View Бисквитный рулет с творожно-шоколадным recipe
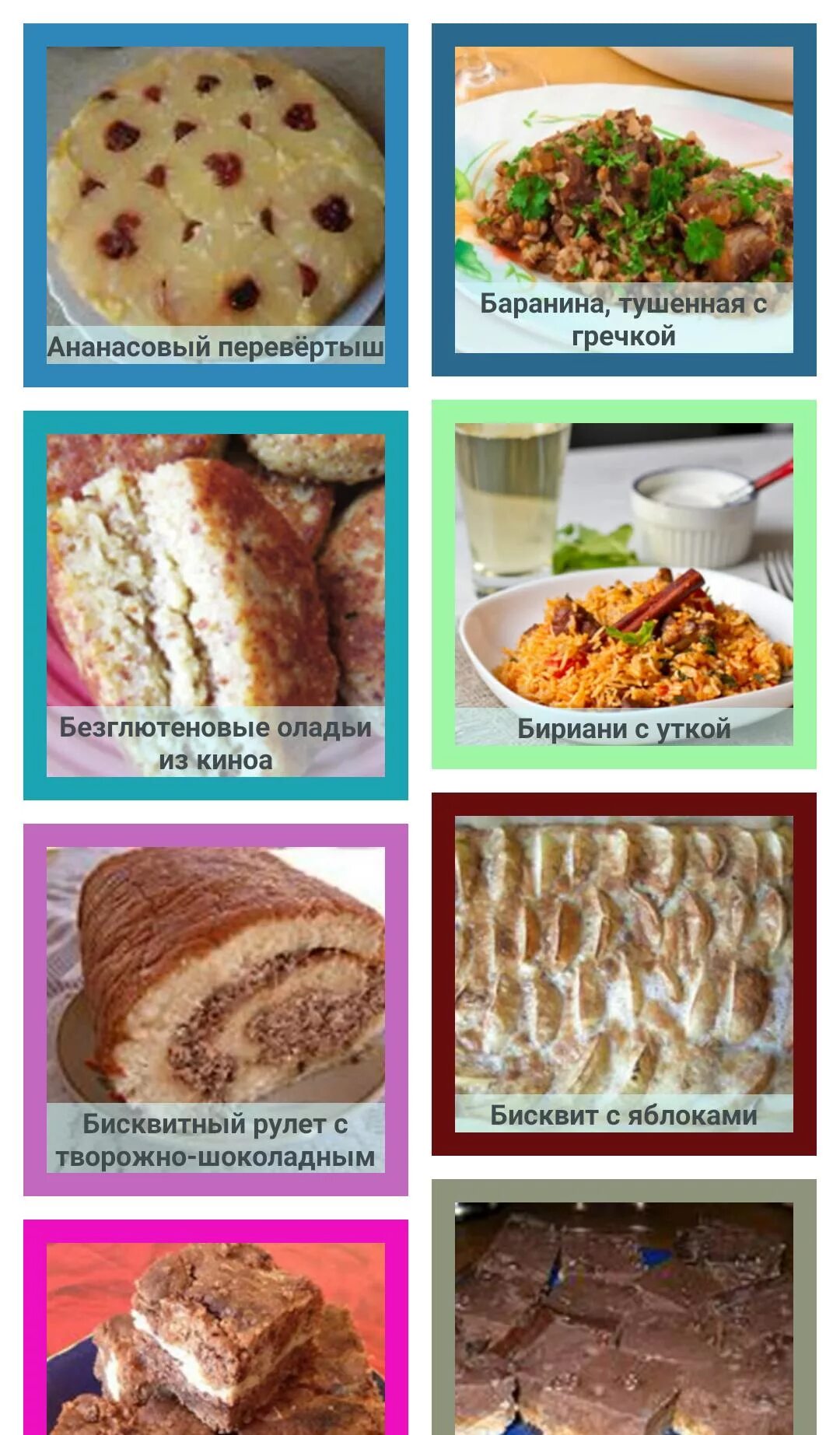The width and height of the screenshot is (840, 1435). [215, 1009]
